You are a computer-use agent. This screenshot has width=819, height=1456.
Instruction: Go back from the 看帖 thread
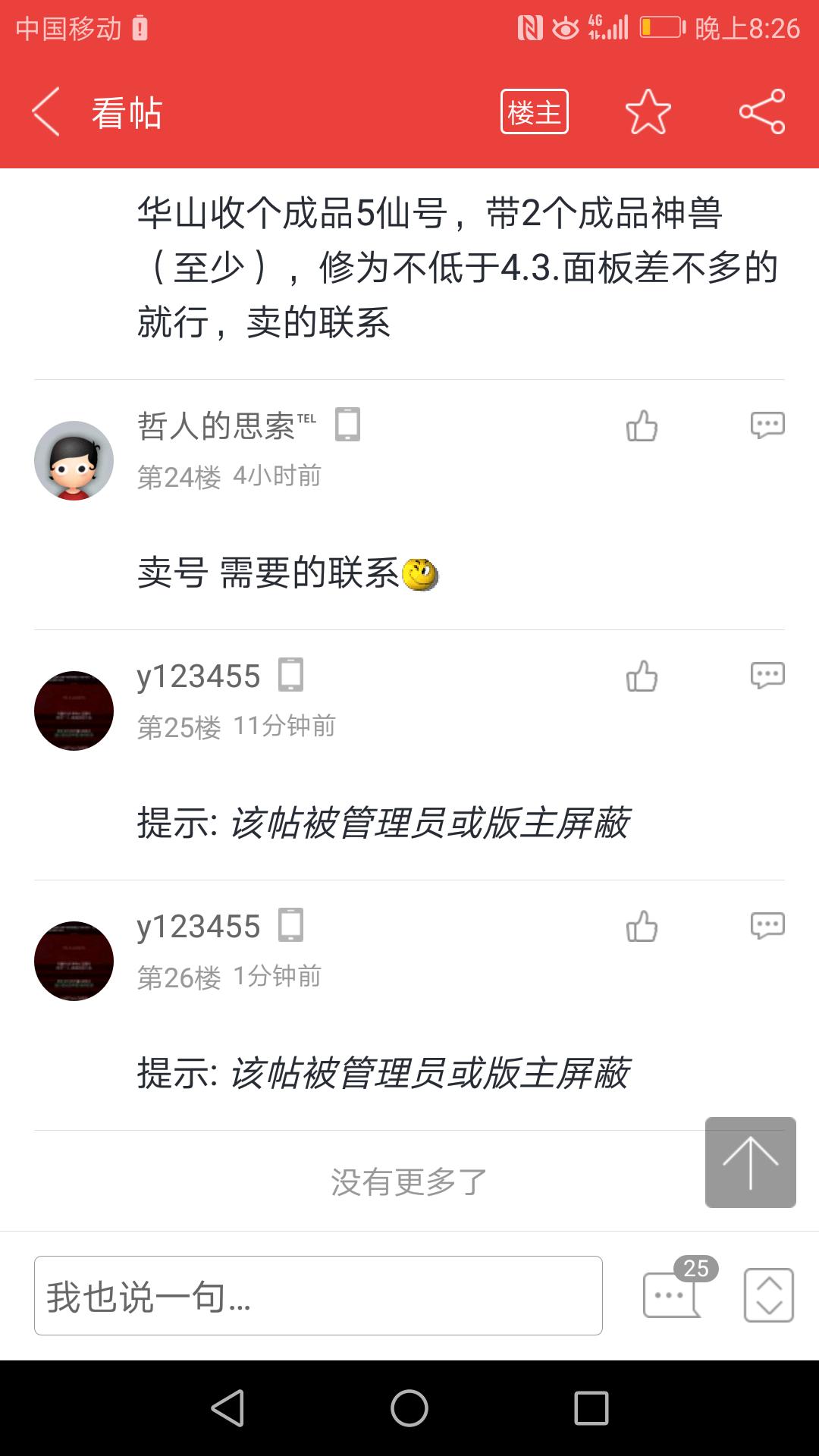coord(47,112)
